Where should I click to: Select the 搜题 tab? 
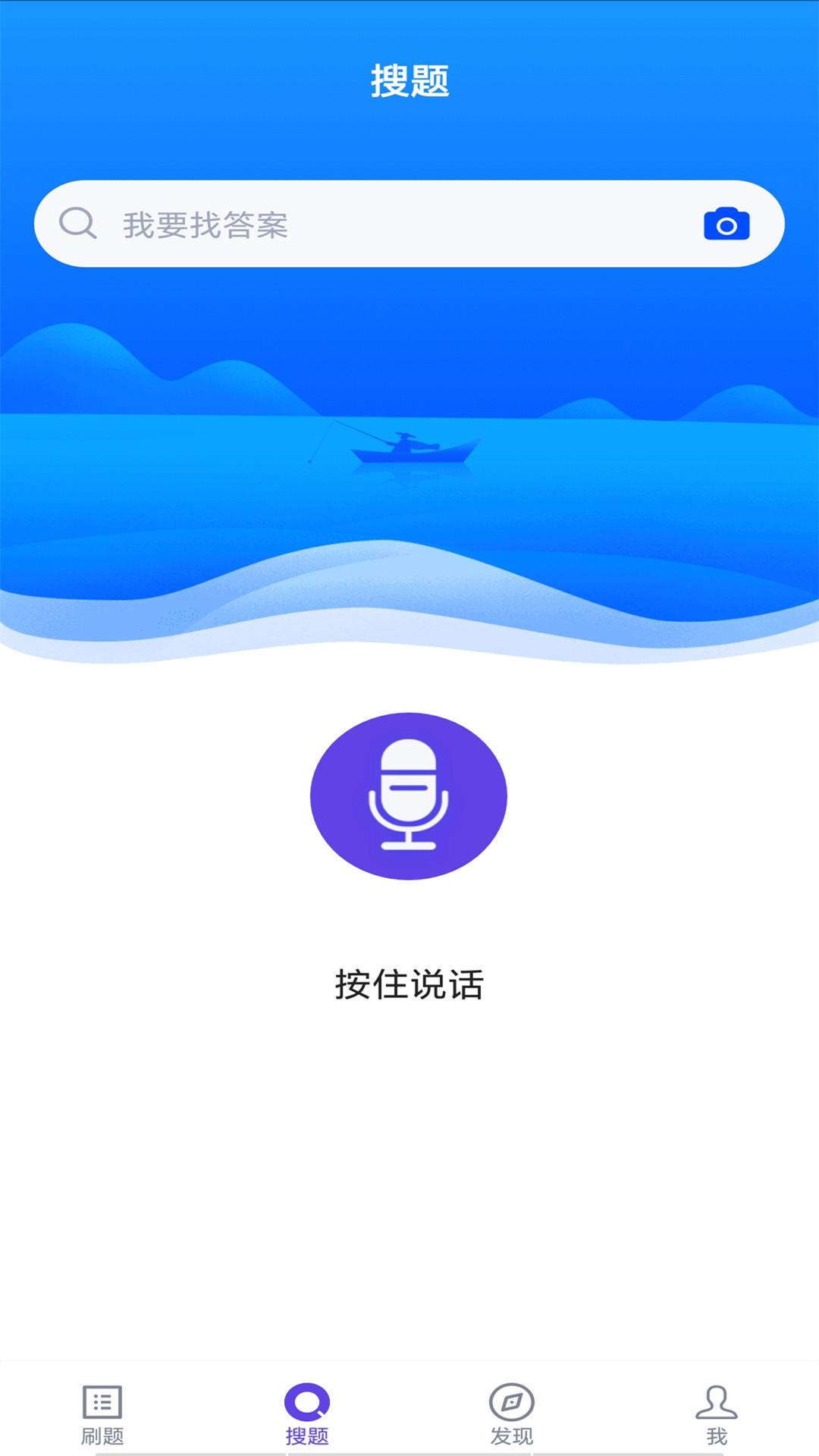307,1415
